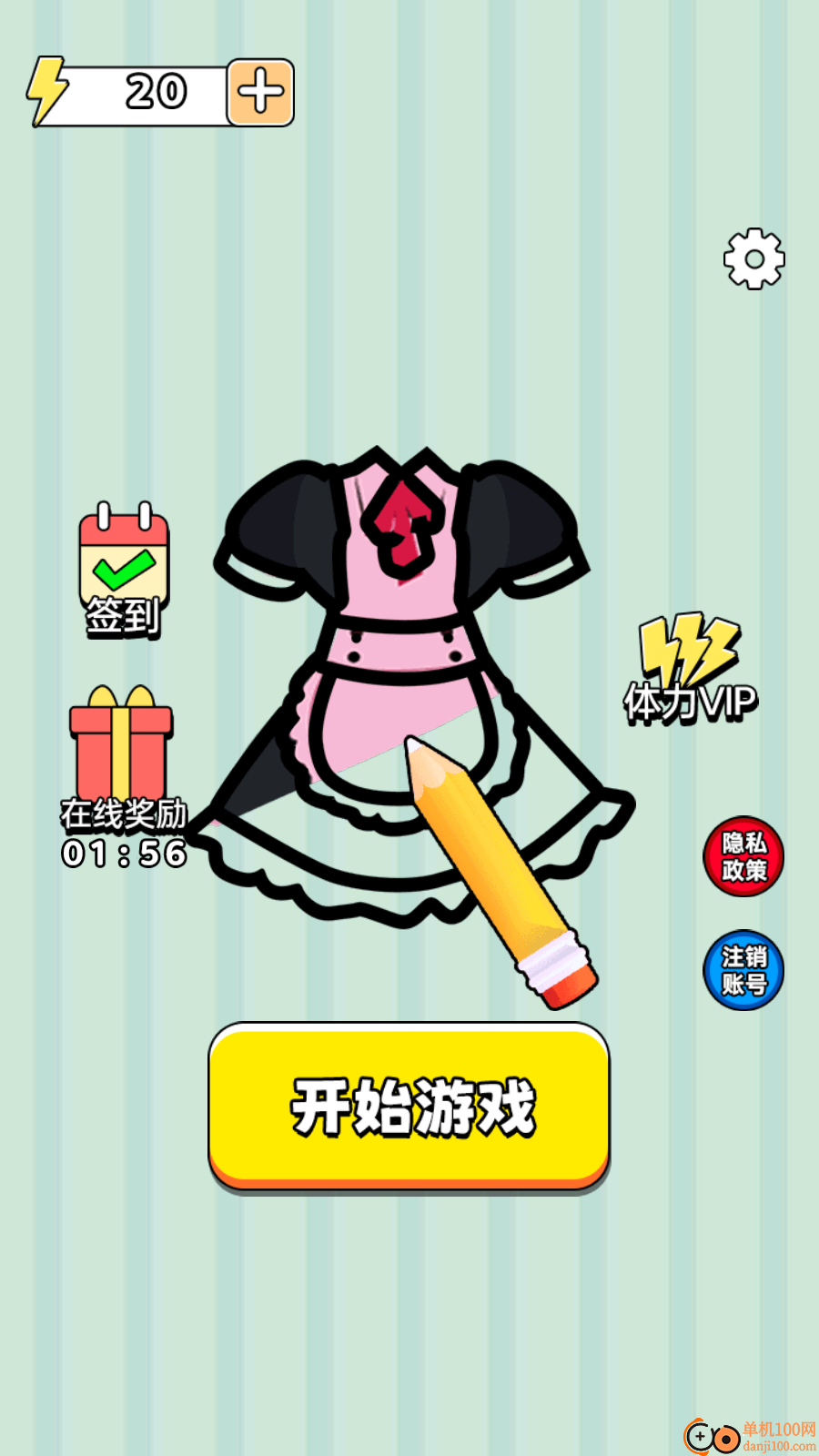Open the 体力VIP energy offer
The image size is (819, 1456).
(x=691, y=669)
